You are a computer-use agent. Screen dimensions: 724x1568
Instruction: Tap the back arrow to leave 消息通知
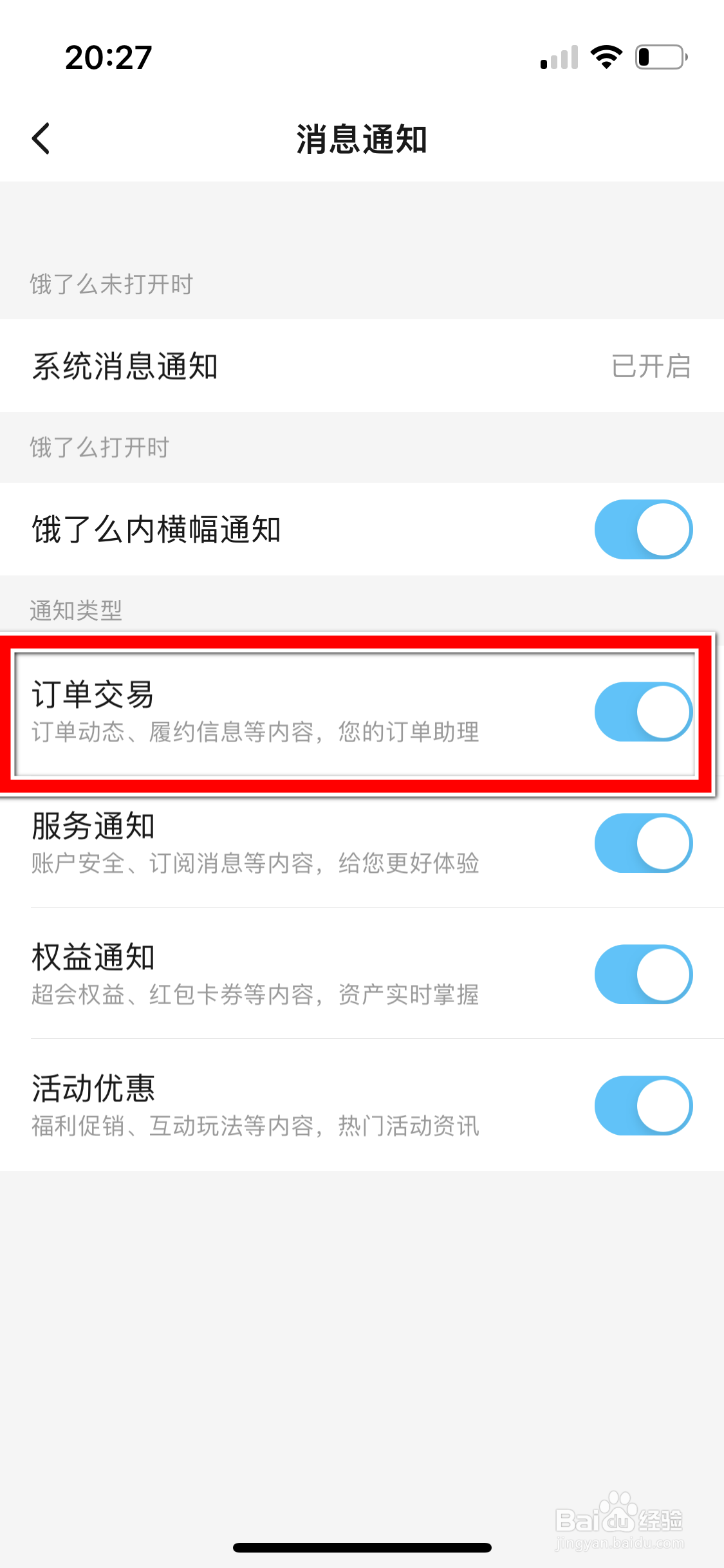click(x=41, y=138)
